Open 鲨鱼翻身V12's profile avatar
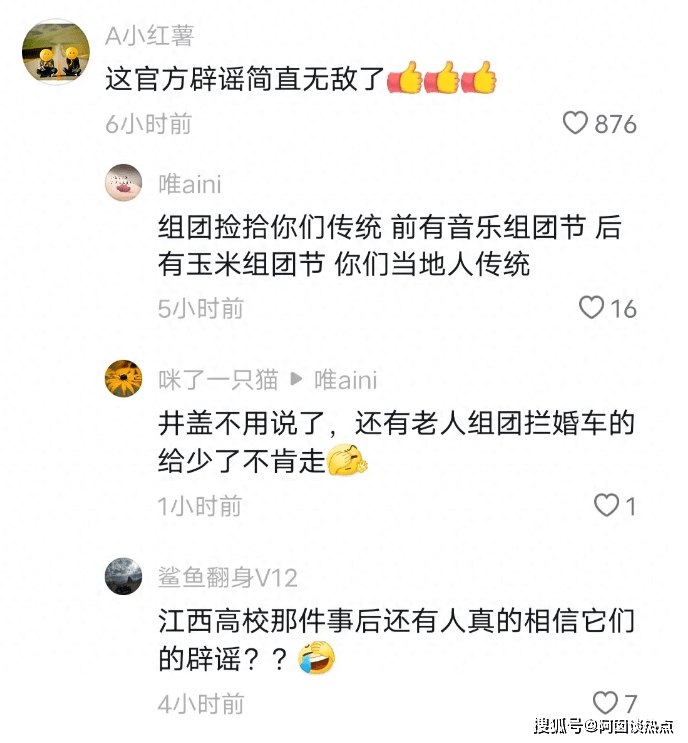 [x=124, y=576]
